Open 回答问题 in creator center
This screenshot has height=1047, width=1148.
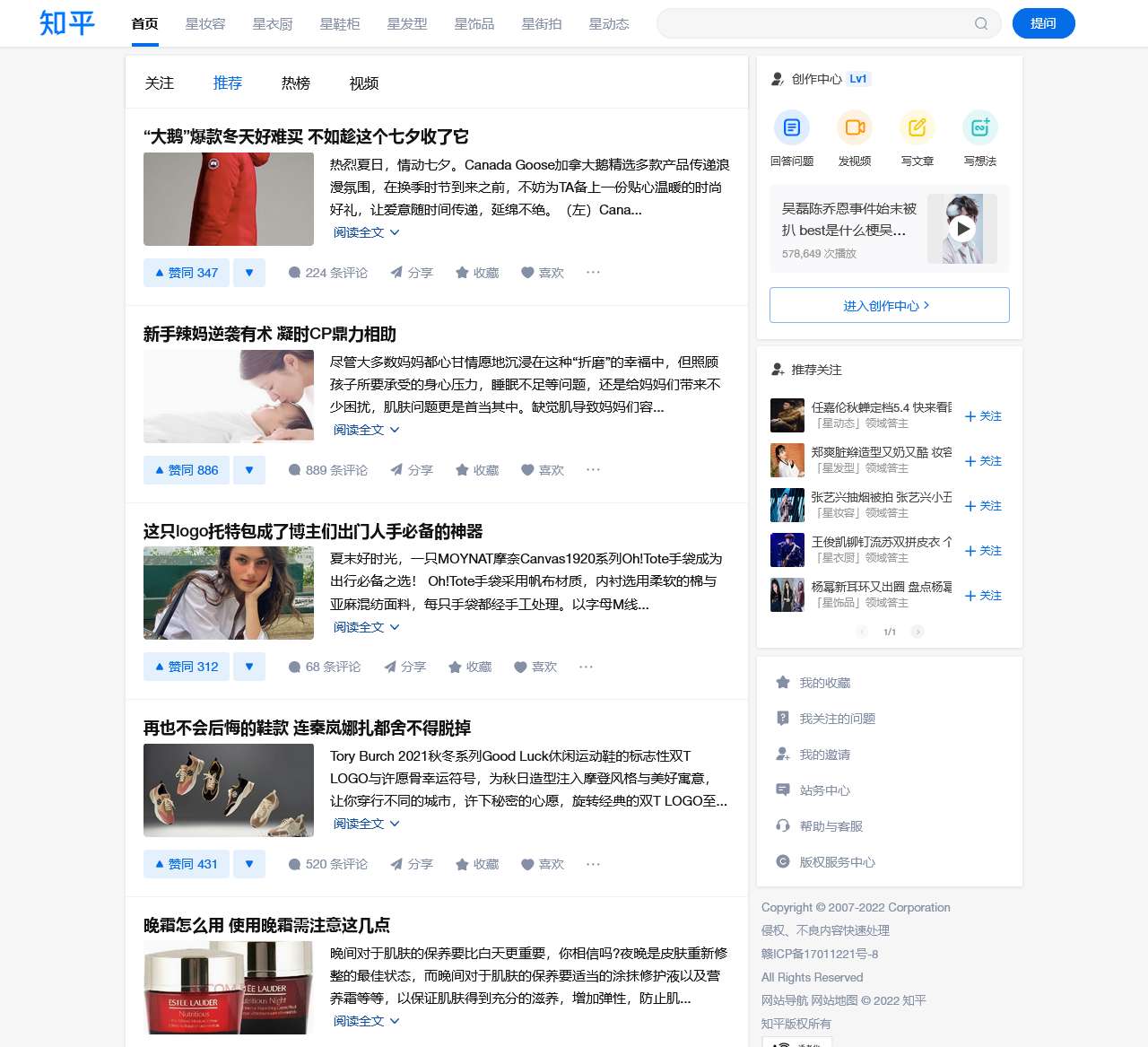pyautogui.click(x=792, y=136)
